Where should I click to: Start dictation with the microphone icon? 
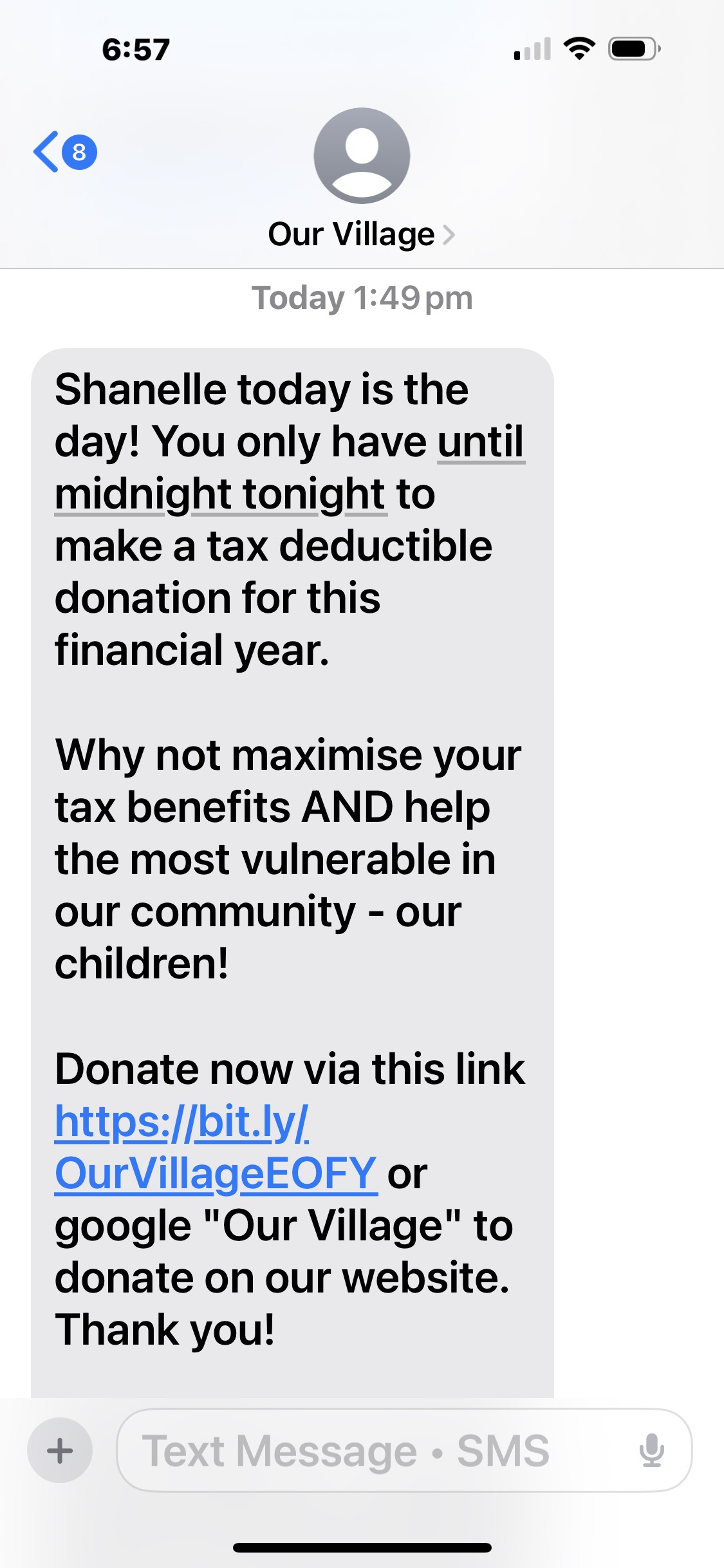pos(651,1450)
